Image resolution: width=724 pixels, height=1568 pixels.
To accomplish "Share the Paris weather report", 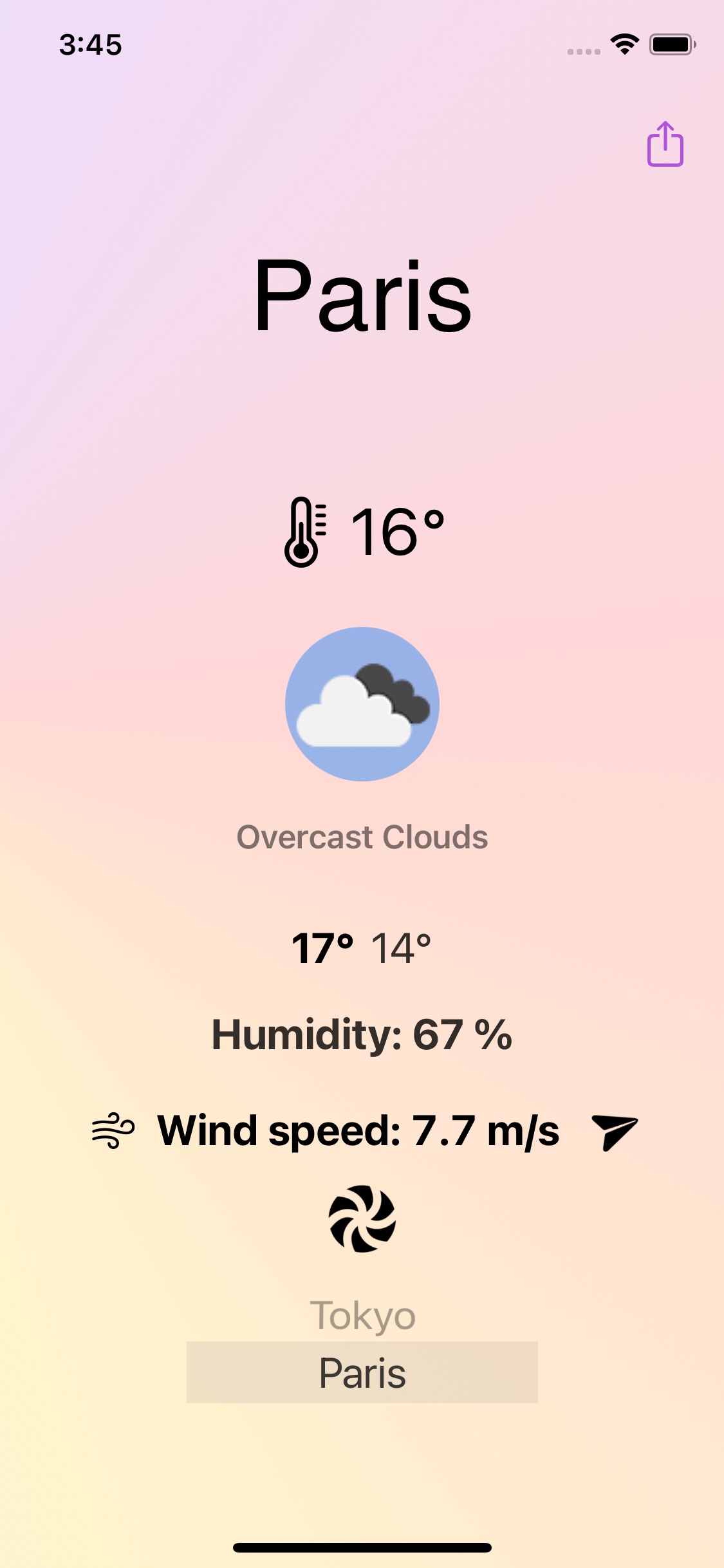I will (665, 145).
